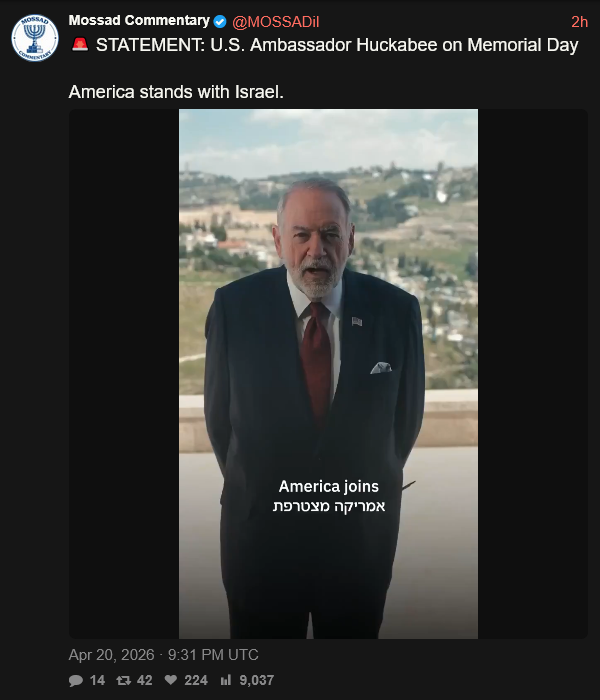This screenshot has height=700, width=600.
Task: Like the Ambassador Huckabee statement post
Action: (x=171, y=680)
